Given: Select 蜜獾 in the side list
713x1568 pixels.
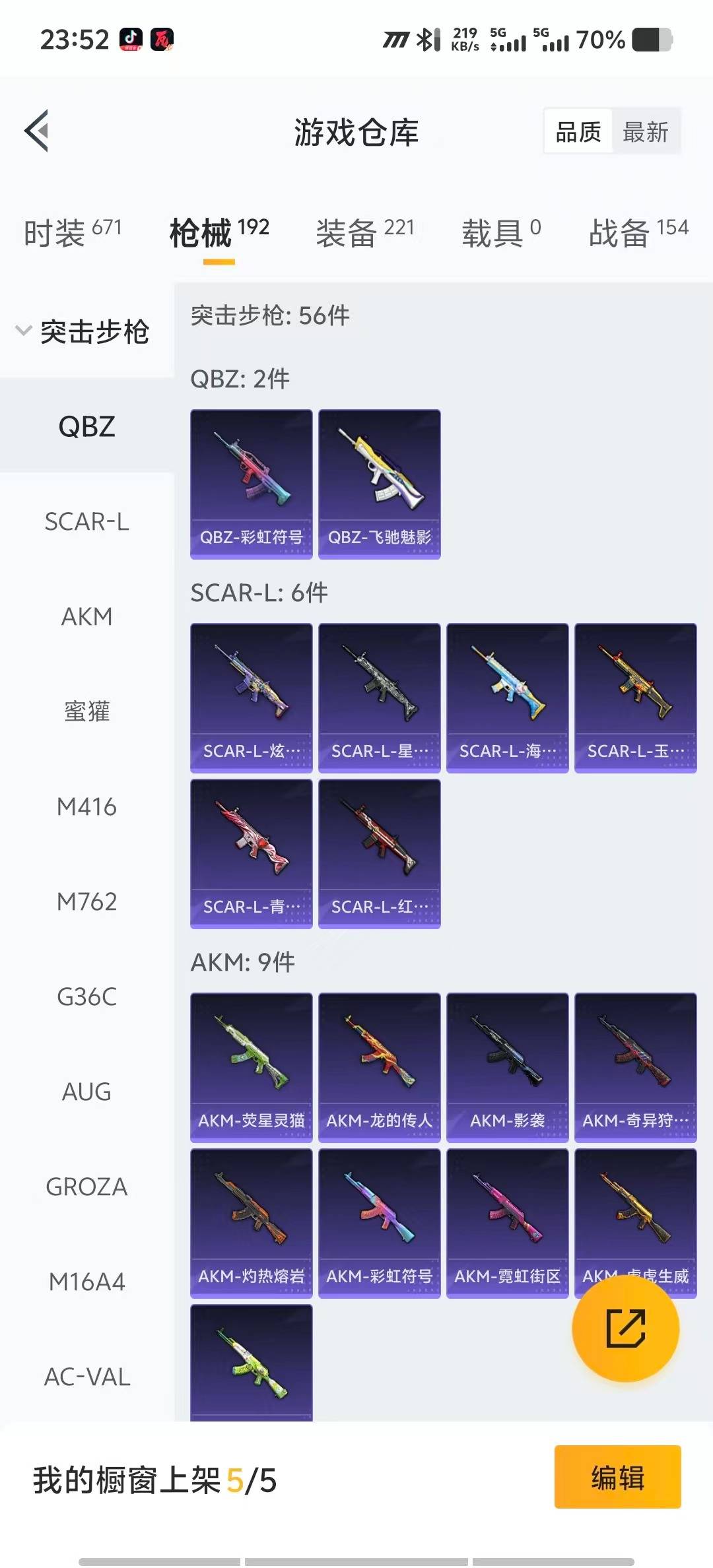Looking at the screenshot, I should coord(86,711).
